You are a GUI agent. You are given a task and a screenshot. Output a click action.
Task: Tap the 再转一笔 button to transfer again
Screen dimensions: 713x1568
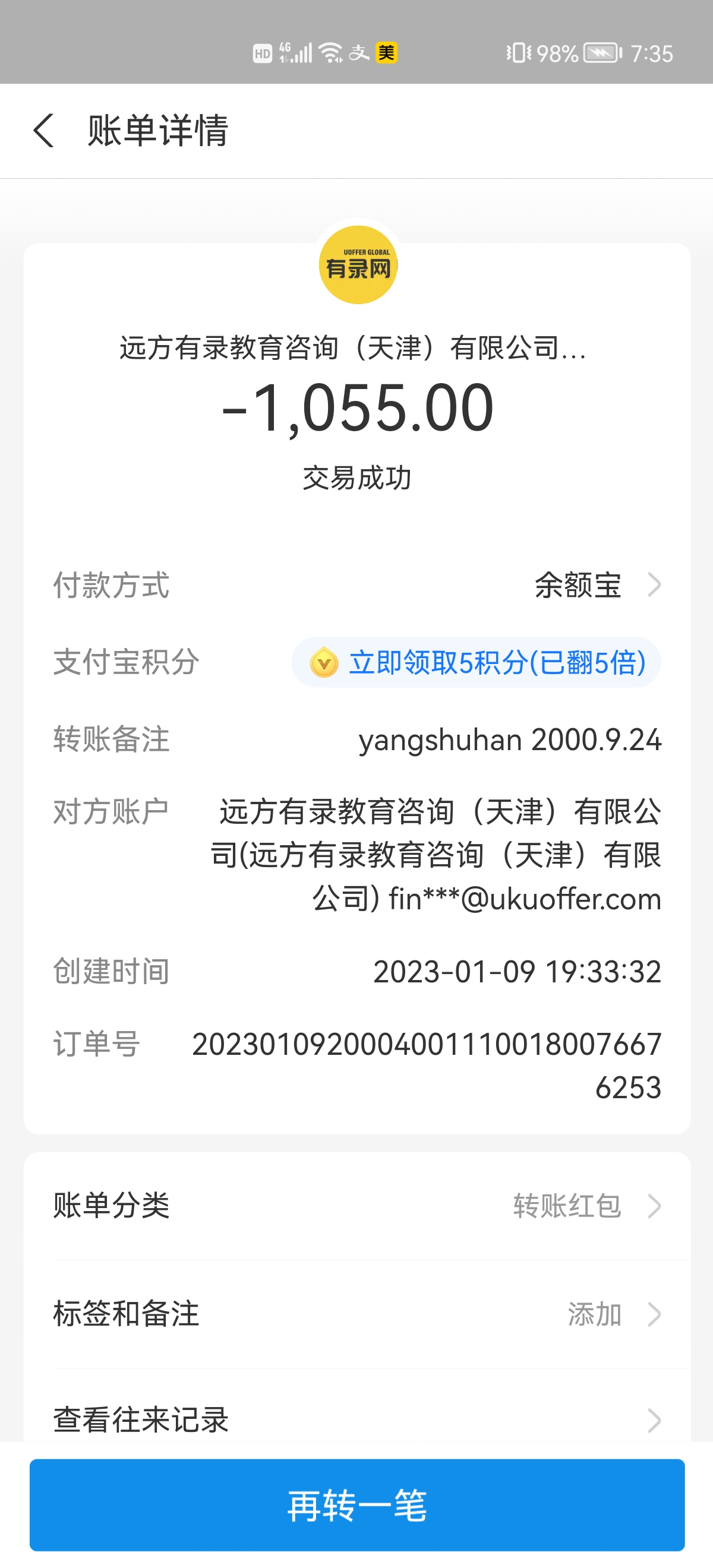[357, 1504]
